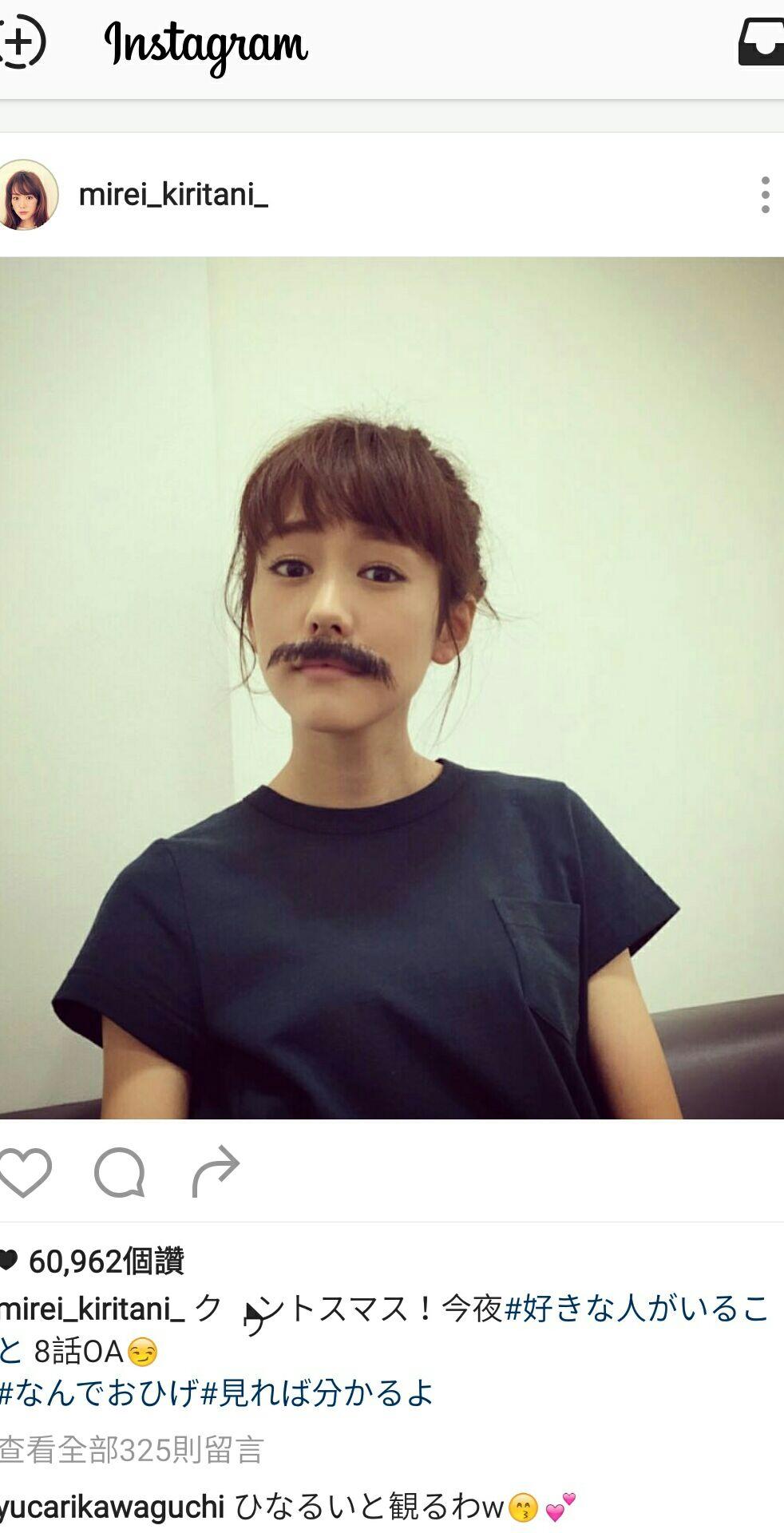The height and width of the screenshot is (1533, 784).
Task: Open mirei_kiritani_ profile picture
Action: (29, 195)
